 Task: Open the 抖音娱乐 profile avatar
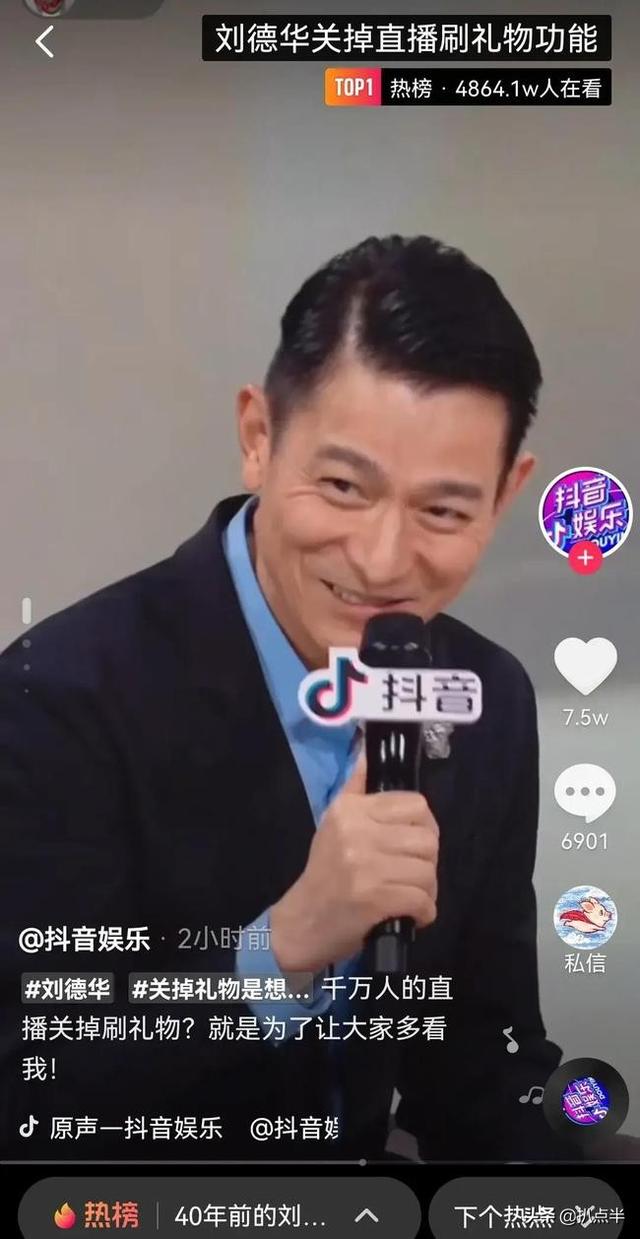[585, 512]
